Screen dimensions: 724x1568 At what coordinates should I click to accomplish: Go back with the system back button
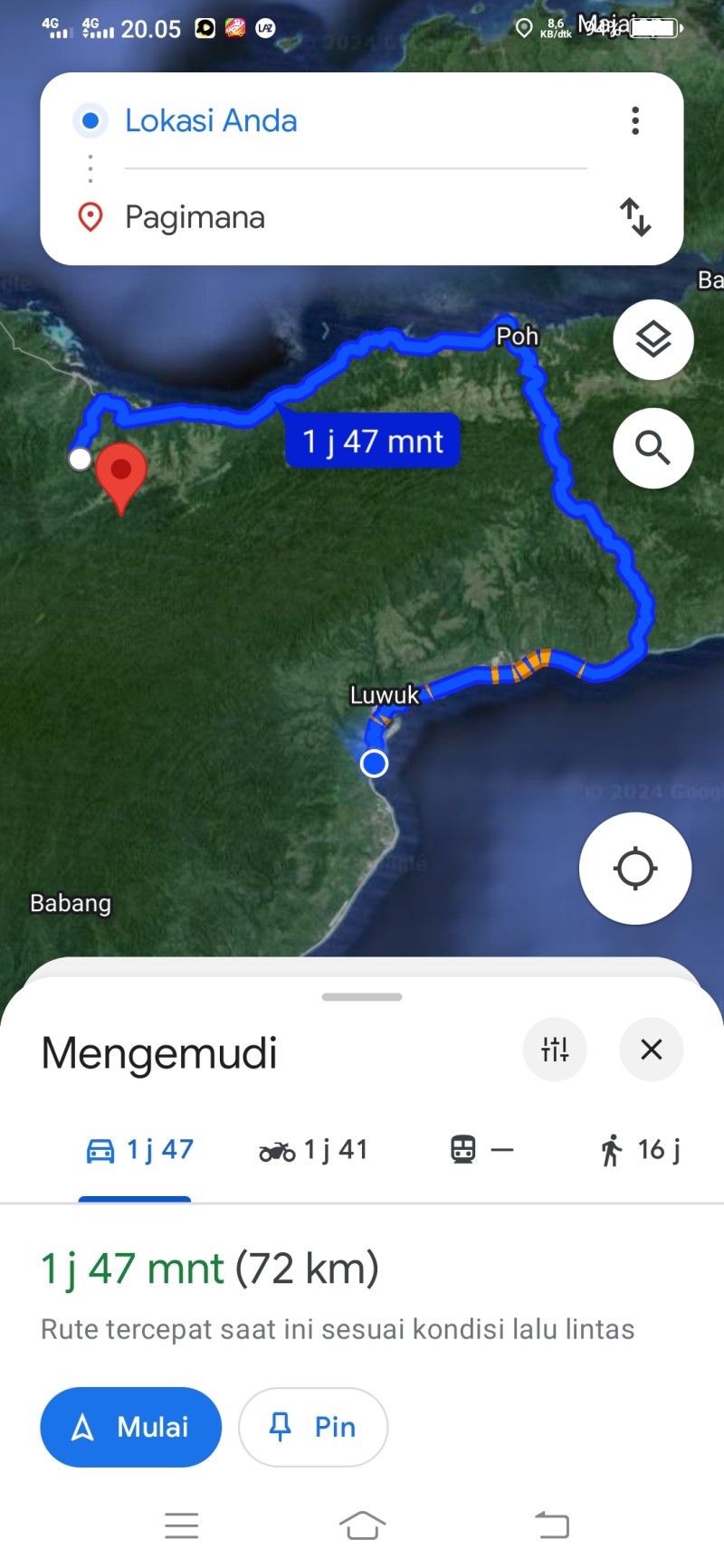(x=552, y=1525)
